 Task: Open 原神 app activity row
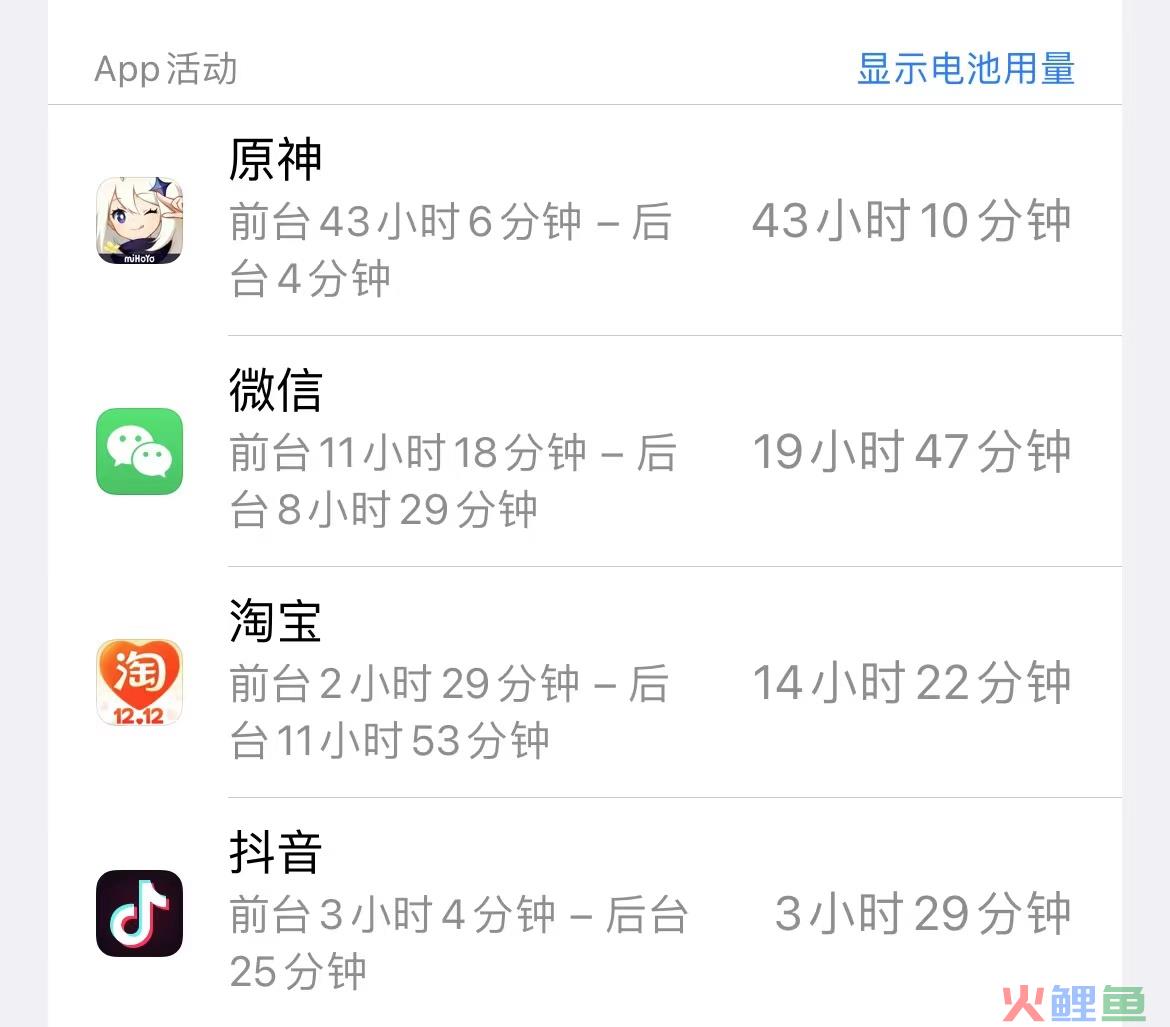point(584,220)
